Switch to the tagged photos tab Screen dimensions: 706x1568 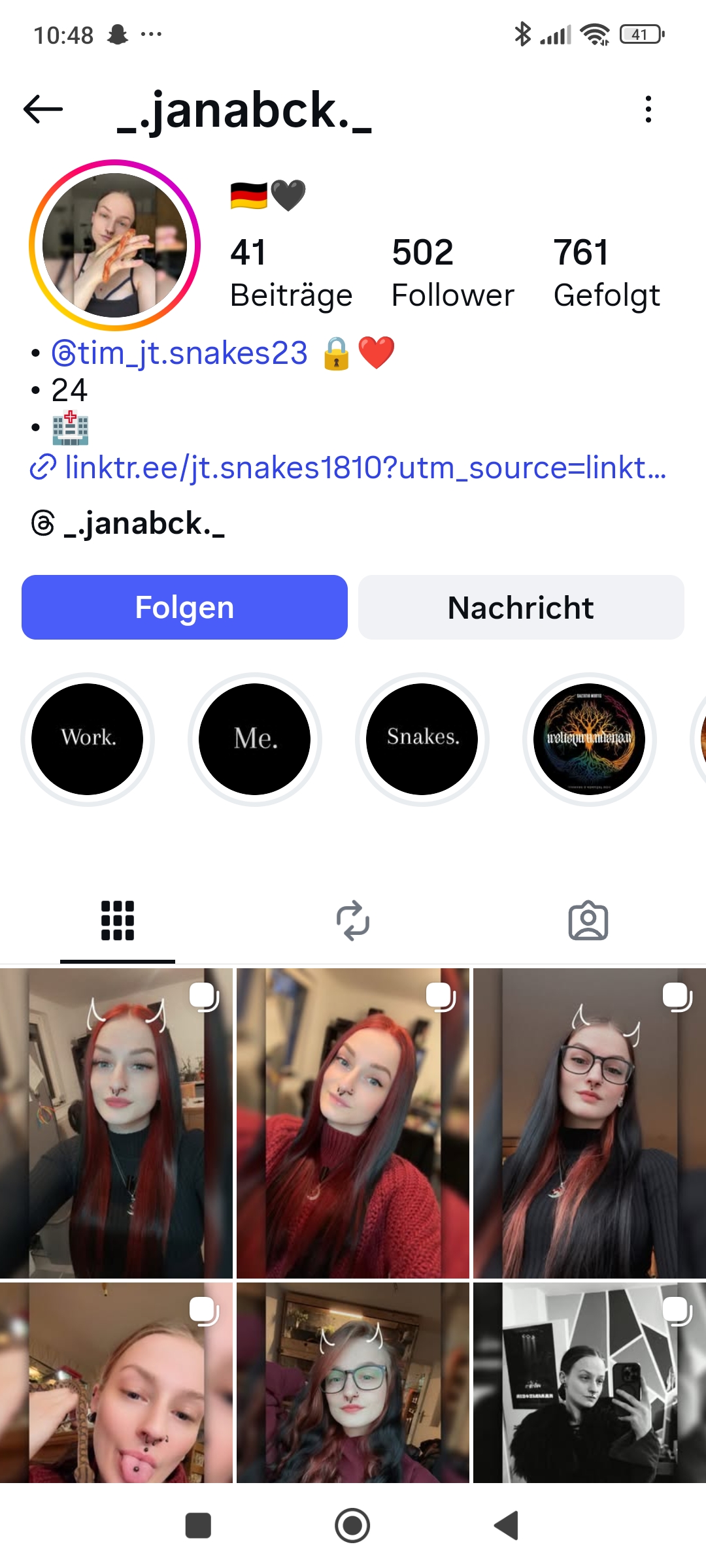click(588, 921)
